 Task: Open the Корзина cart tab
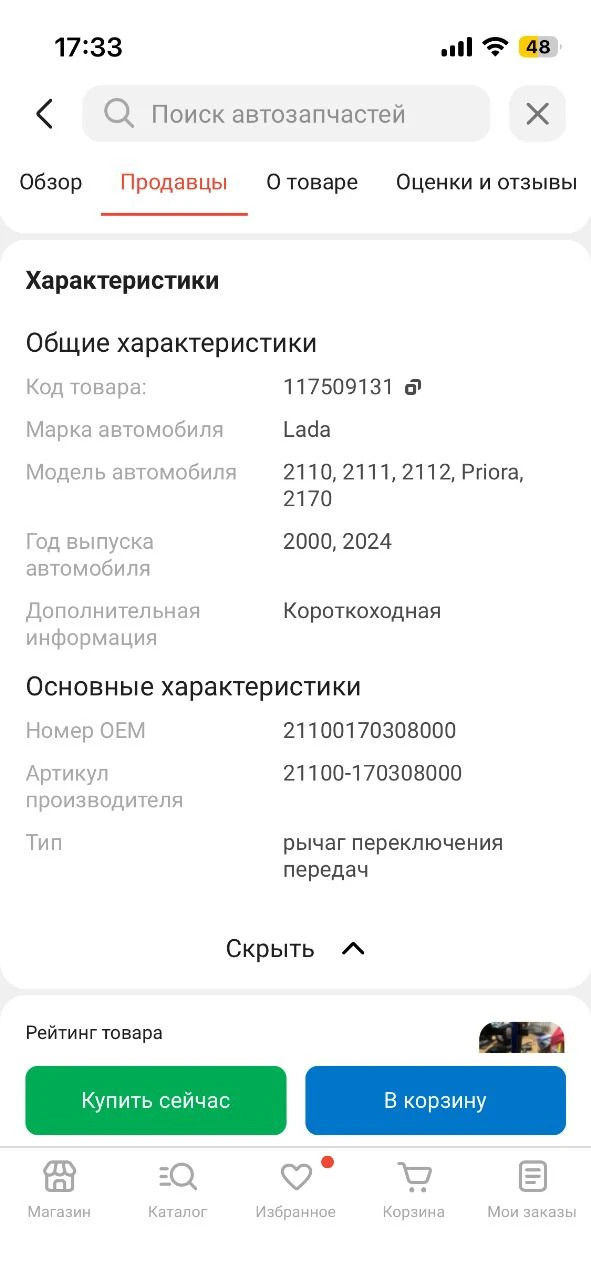[414, 1190]
